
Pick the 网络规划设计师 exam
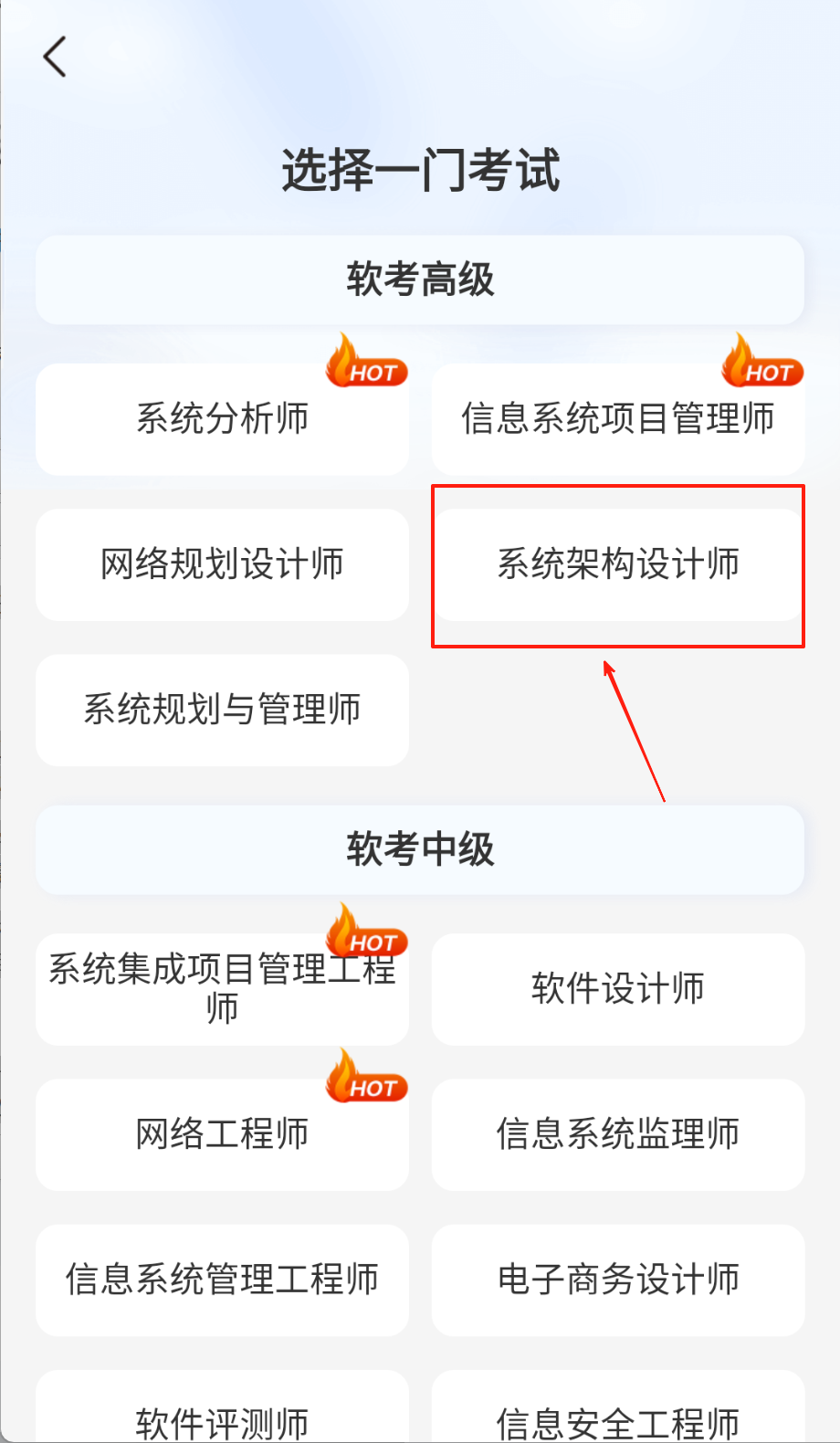pos(222,564)
